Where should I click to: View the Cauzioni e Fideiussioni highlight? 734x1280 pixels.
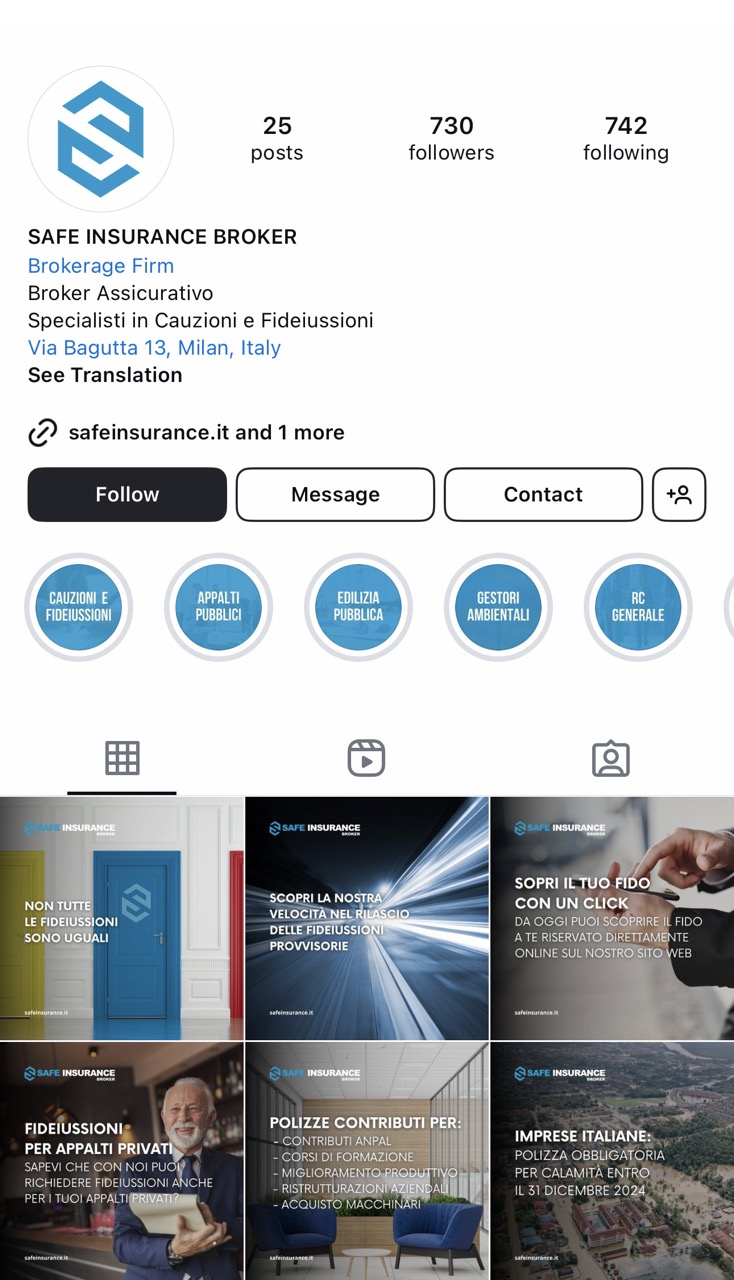click(x=78, y=607)
